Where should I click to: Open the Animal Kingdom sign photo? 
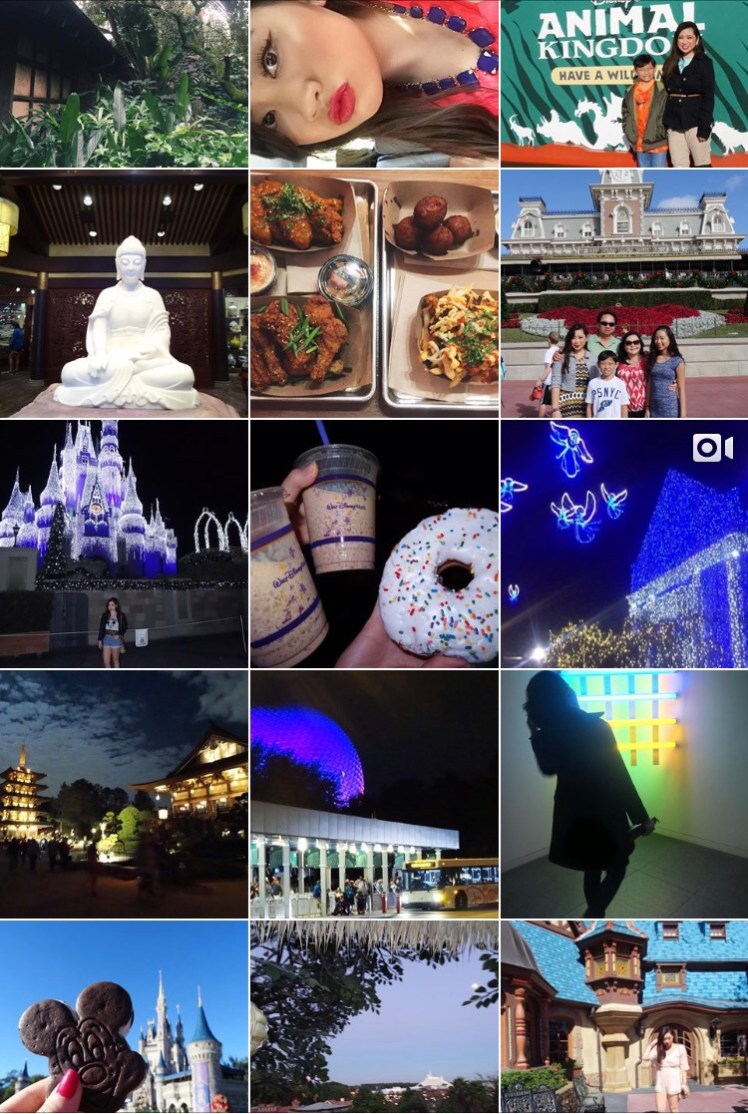[624, 83]
